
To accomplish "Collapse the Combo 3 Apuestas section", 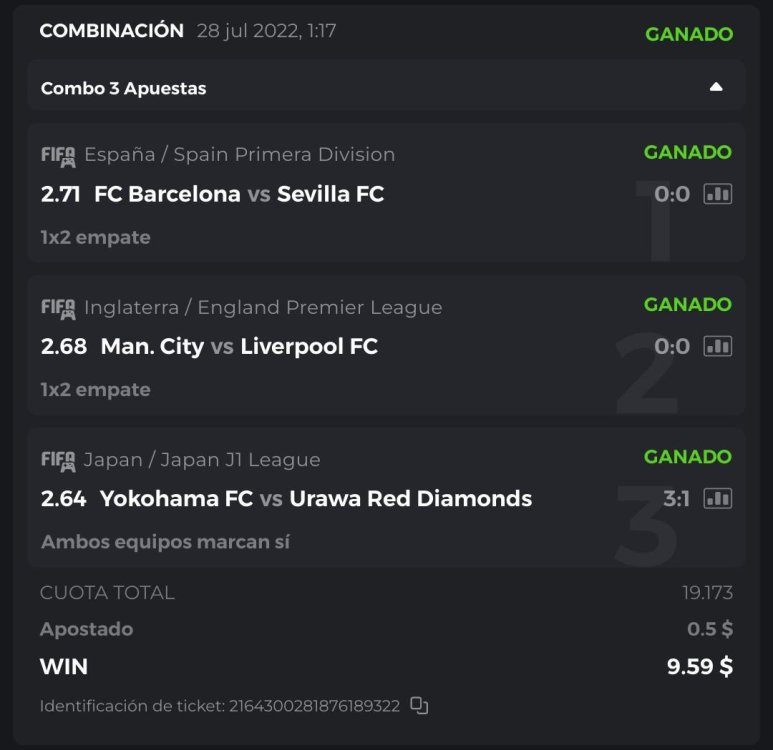I will (x=715, y=87).
